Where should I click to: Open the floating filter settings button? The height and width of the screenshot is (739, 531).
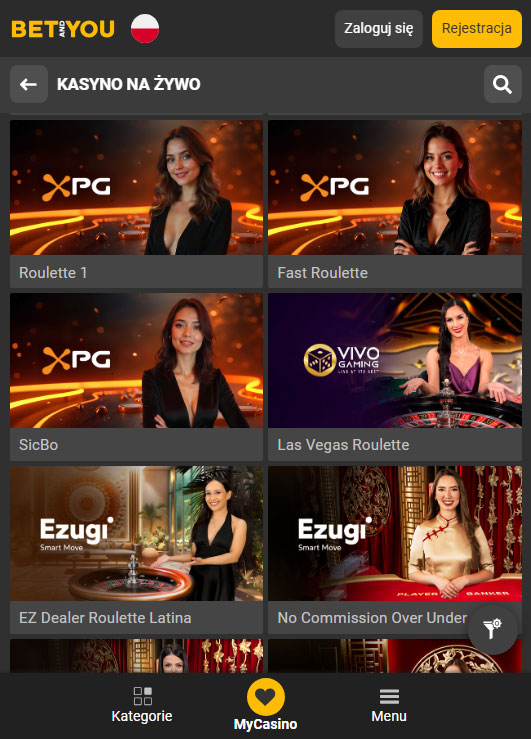[x=493, y=629]
